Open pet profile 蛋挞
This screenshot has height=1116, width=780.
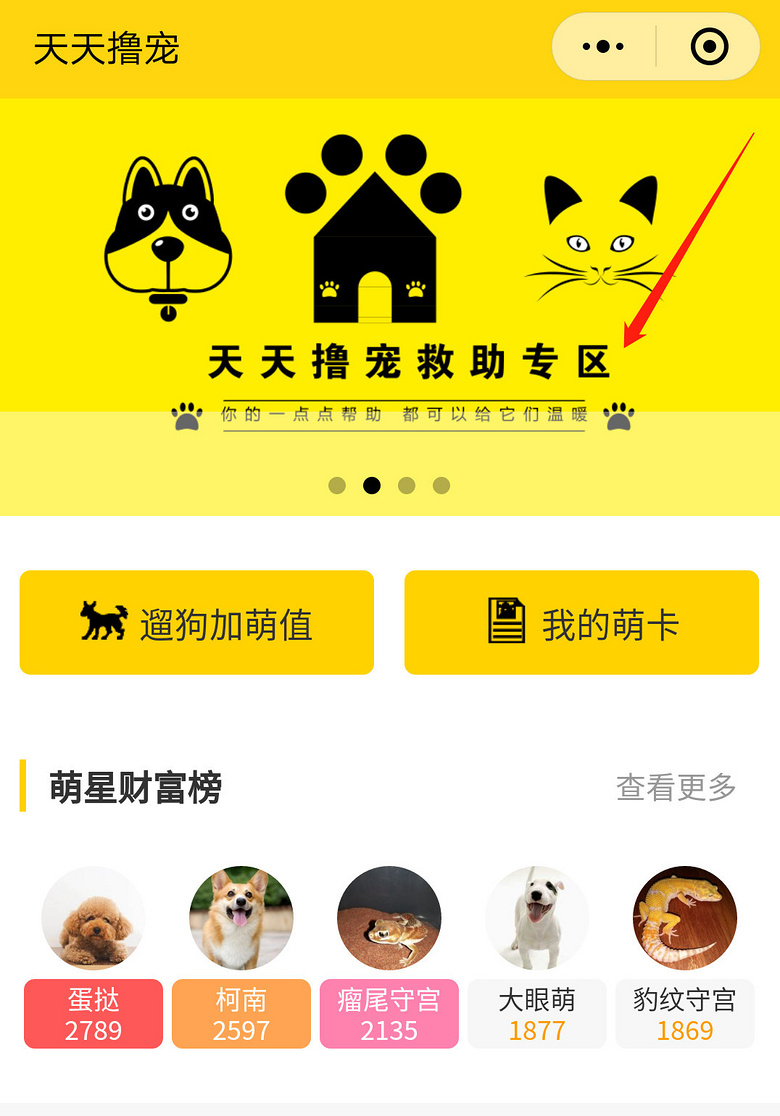[93, 918]
